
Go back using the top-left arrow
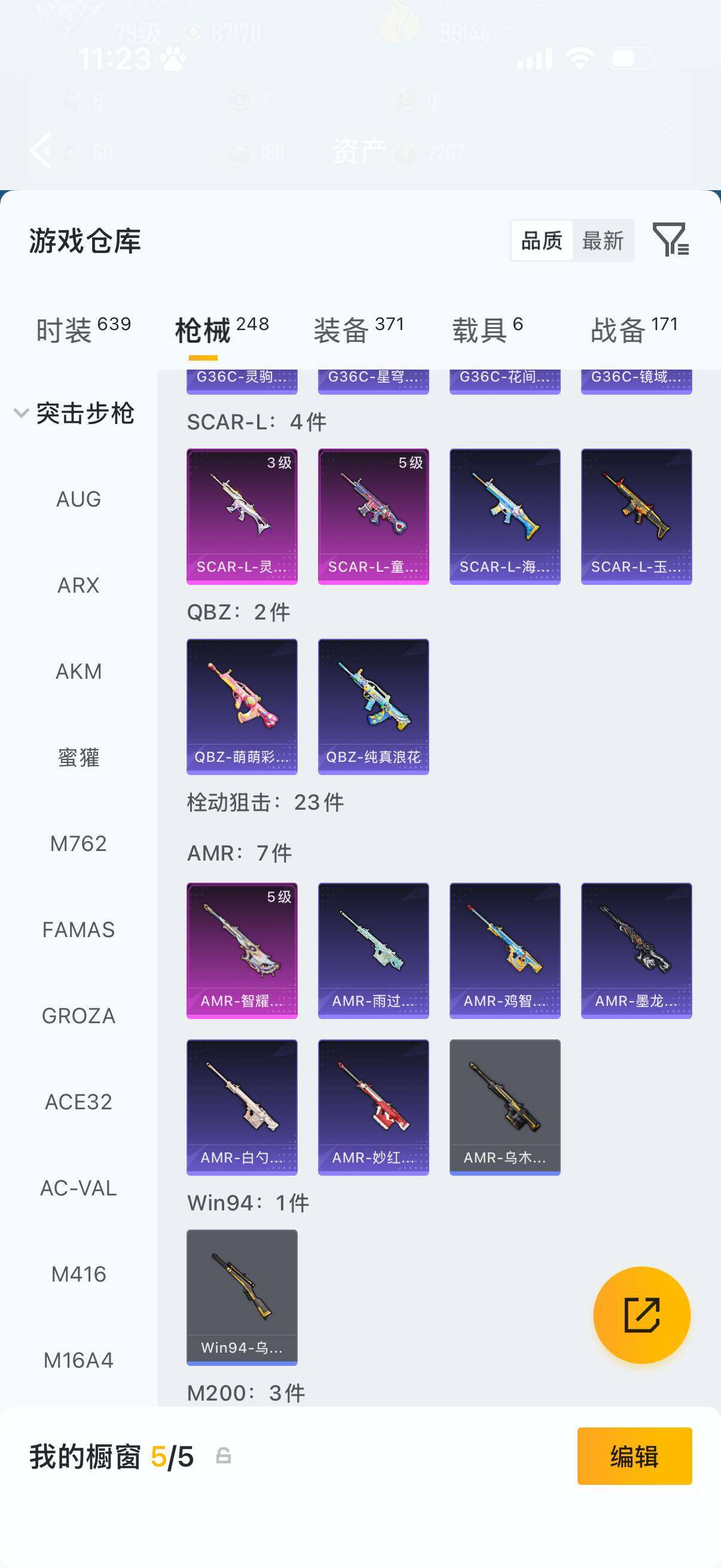coord(41,150)
